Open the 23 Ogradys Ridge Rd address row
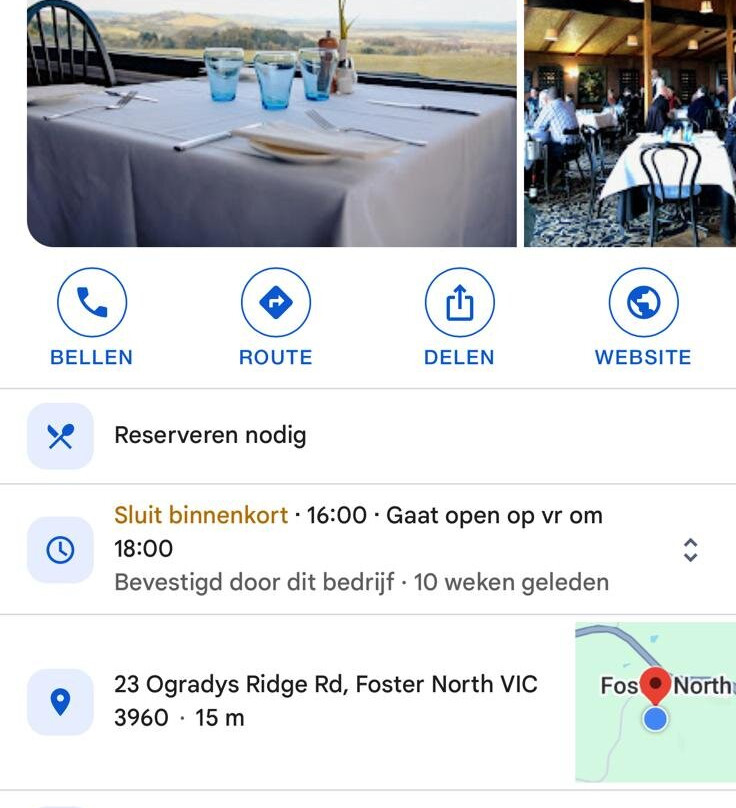This screenshot has height=808, width=736. 325,701
